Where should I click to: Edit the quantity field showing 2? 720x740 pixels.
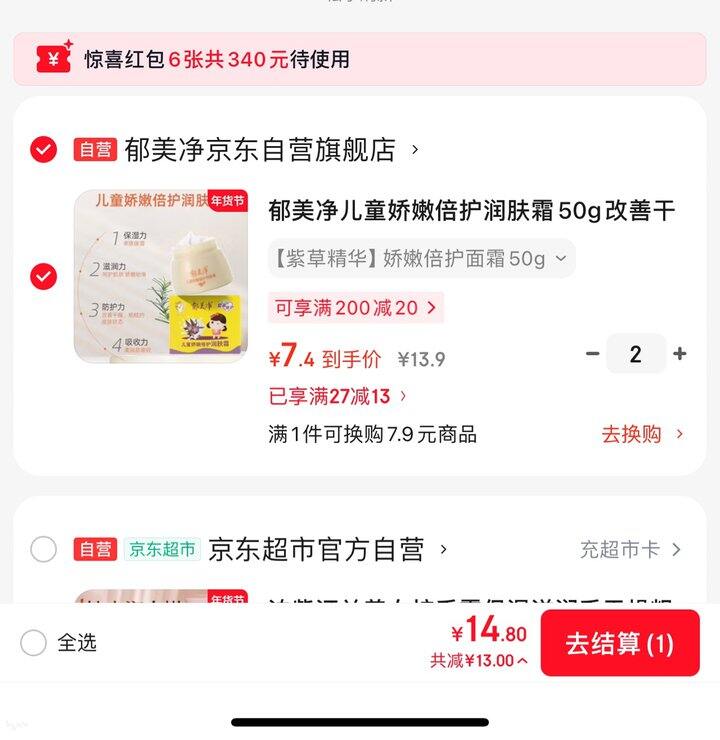635,353
